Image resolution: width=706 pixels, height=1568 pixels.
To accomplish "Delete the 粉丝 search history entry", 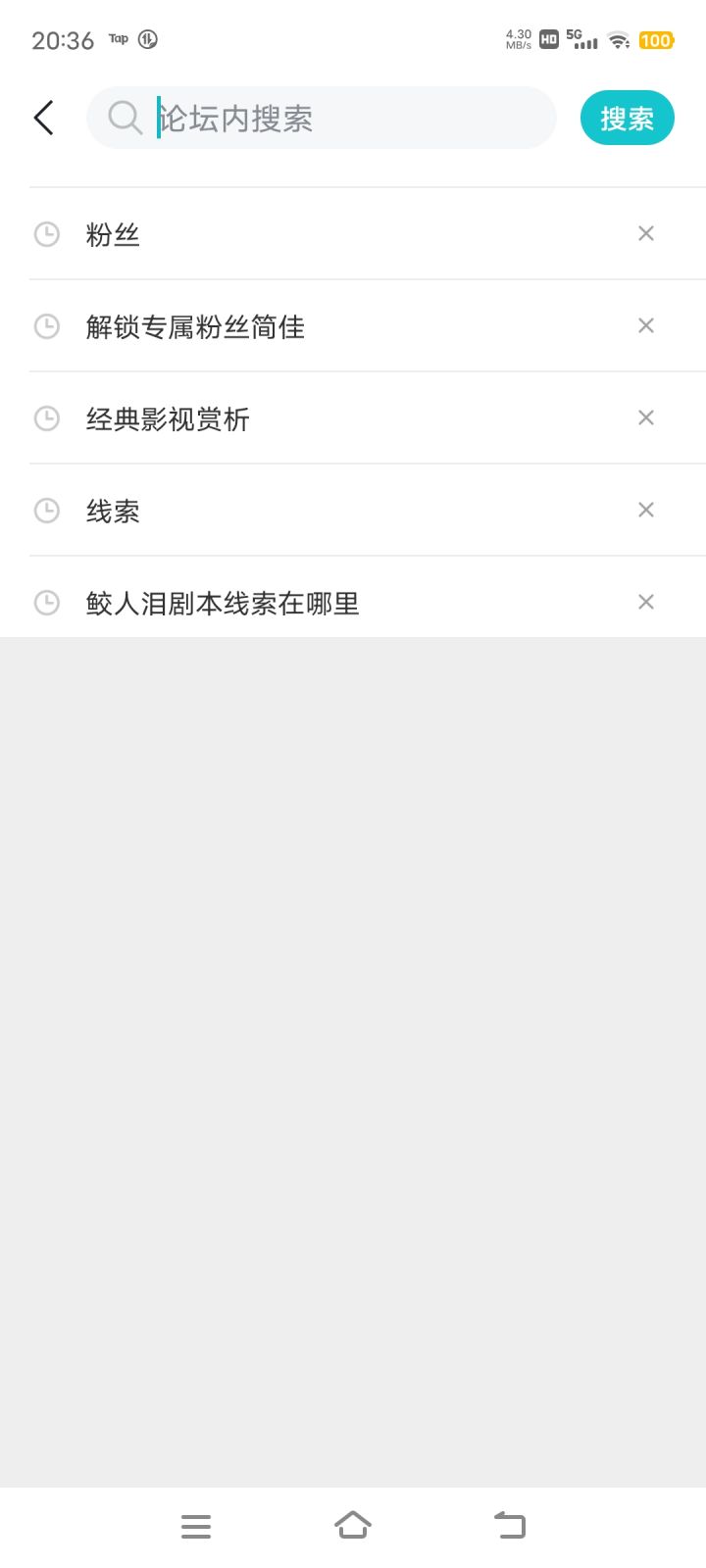I will 645,233.
